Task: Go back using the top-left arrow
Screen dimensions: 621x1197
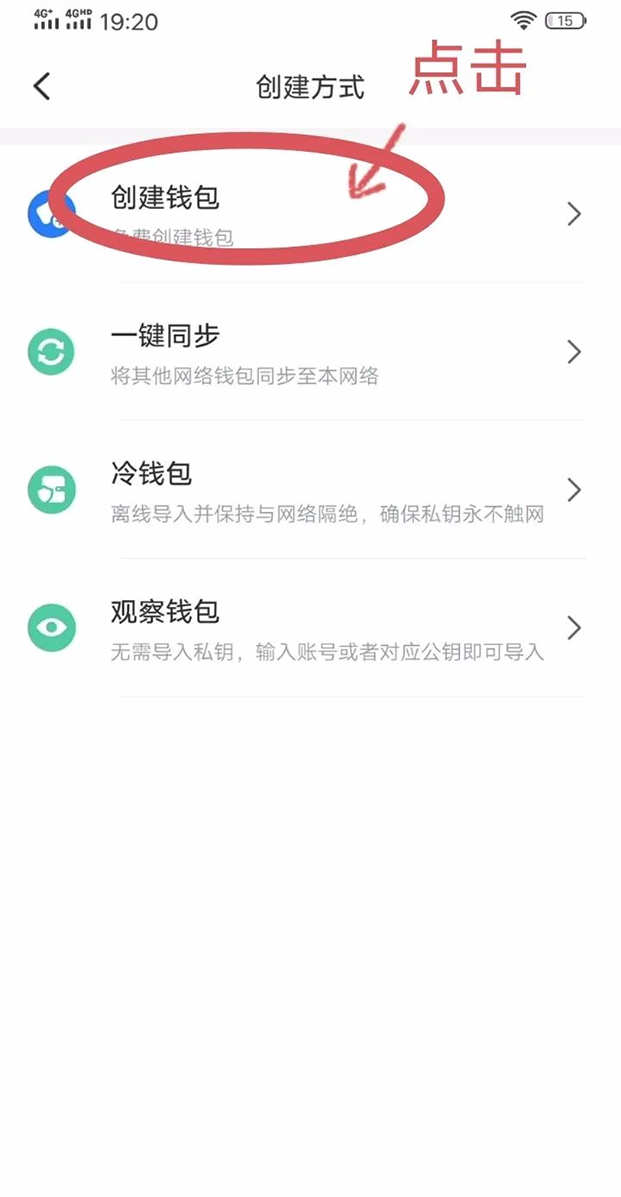Action: pos(42,86)
